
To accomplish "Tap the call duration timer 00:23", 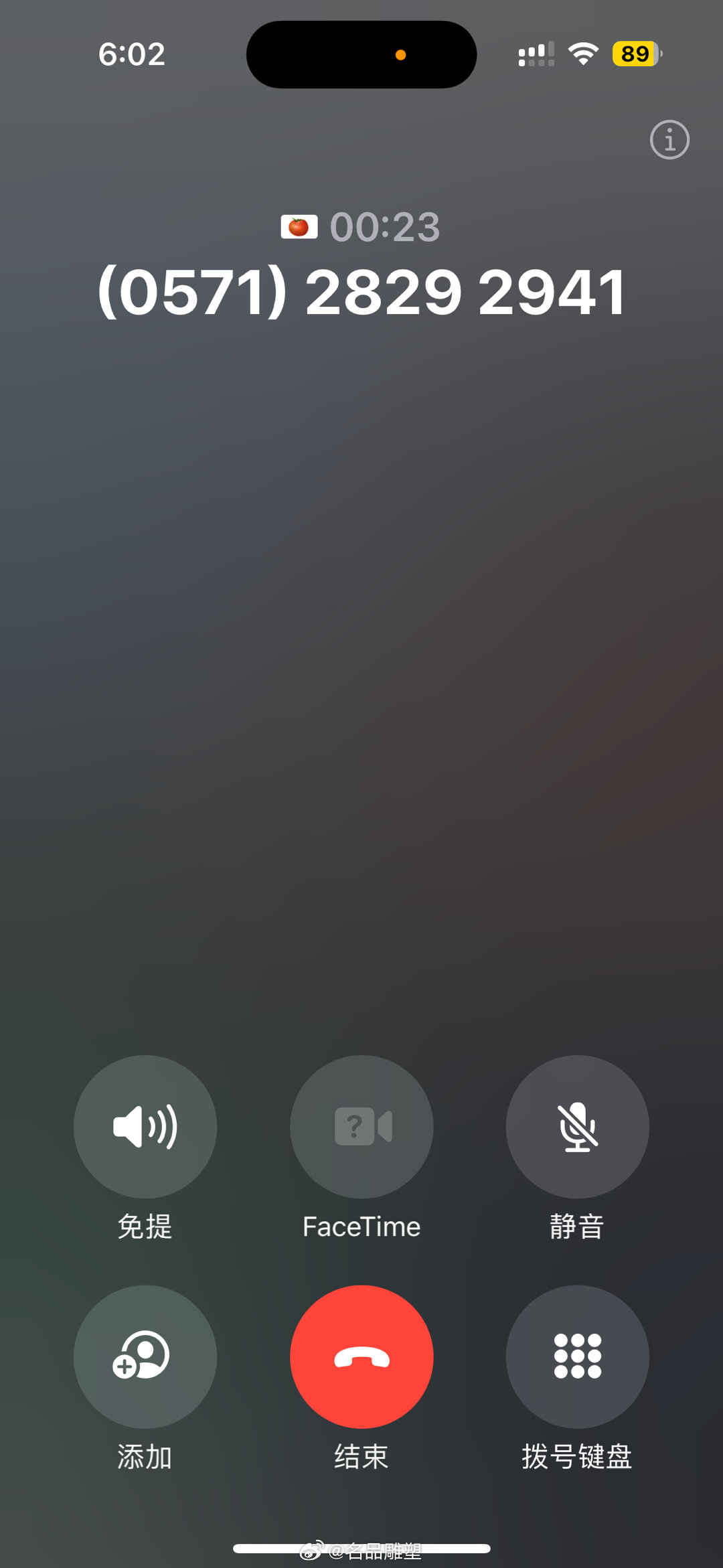I will pos(385,226).
